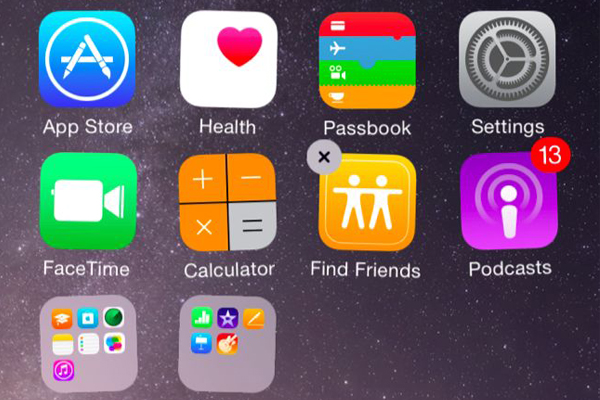Open the folder containing the iMovie star icon

tap(228, 343)
